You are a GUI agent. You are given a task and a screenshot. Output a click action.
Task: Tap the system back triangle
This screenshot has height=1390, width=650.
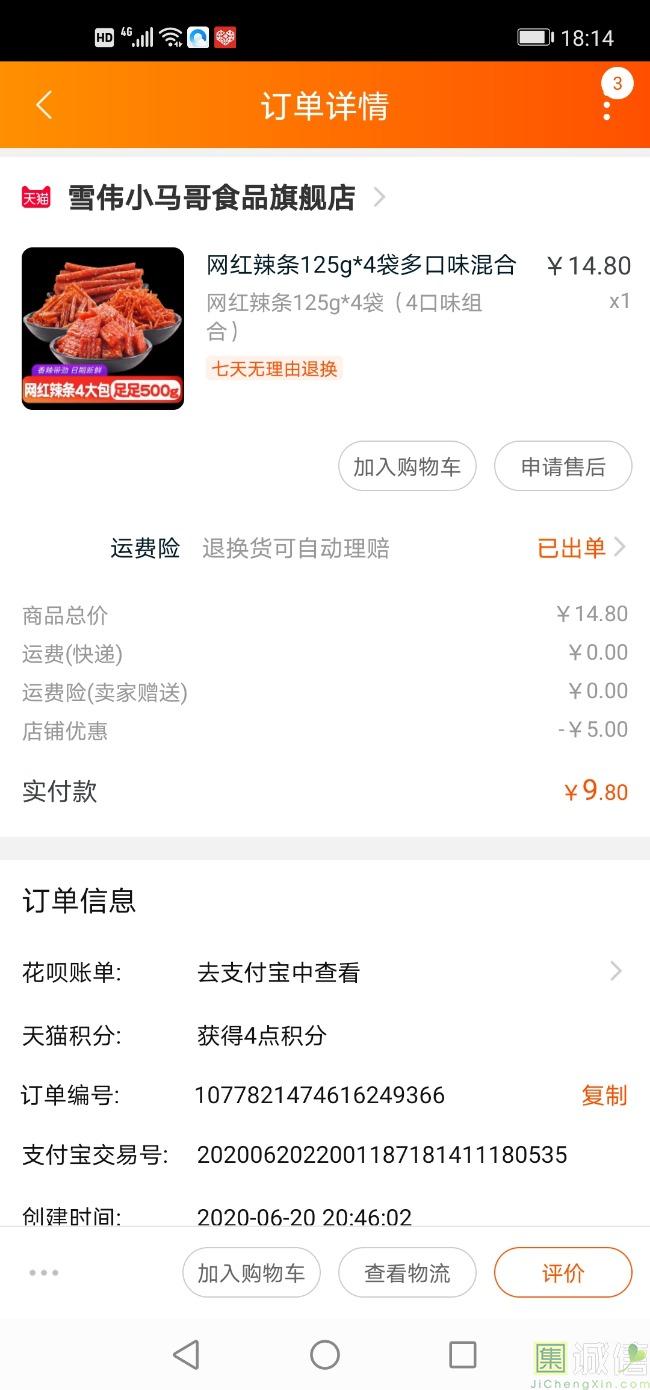(x=186, y=1355)
